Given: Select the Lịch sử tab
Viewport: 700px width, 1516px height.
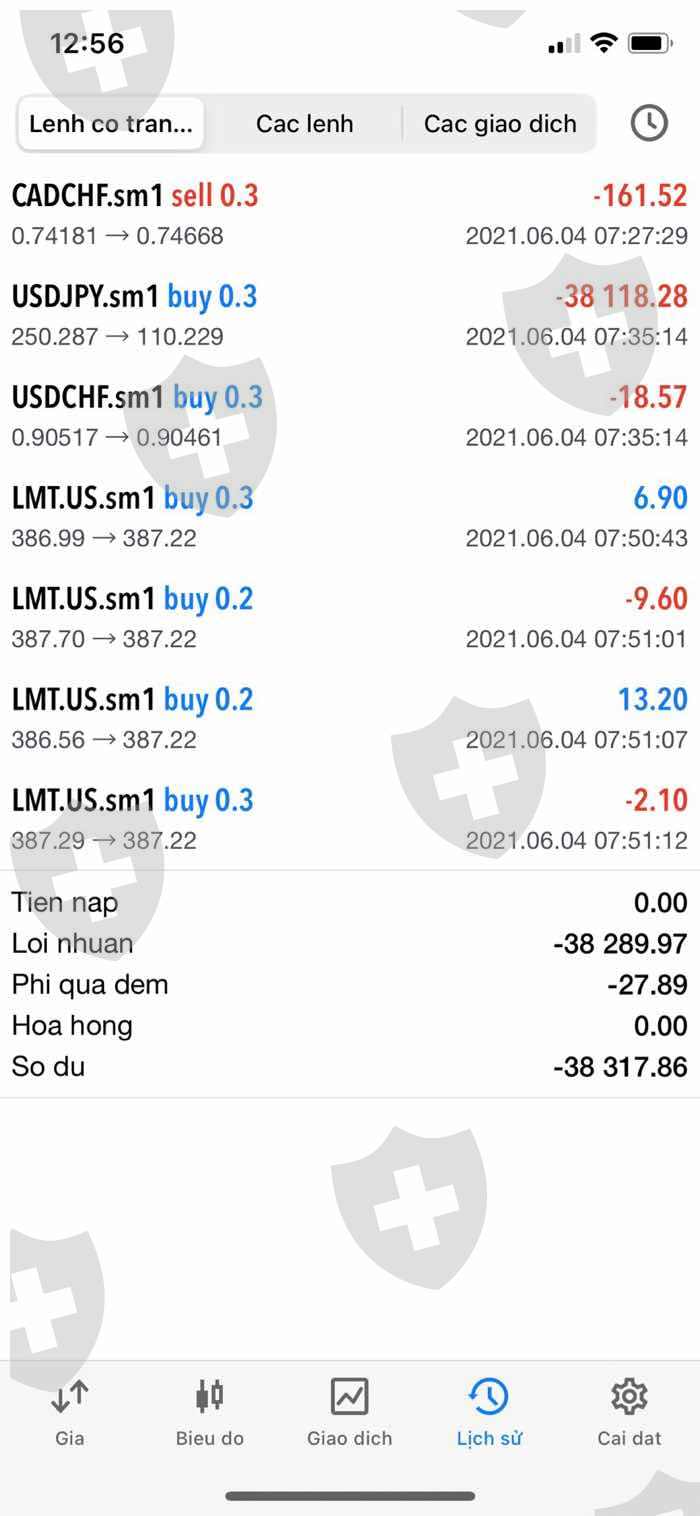Looking at the screenshot, I should click(489, 1412).
